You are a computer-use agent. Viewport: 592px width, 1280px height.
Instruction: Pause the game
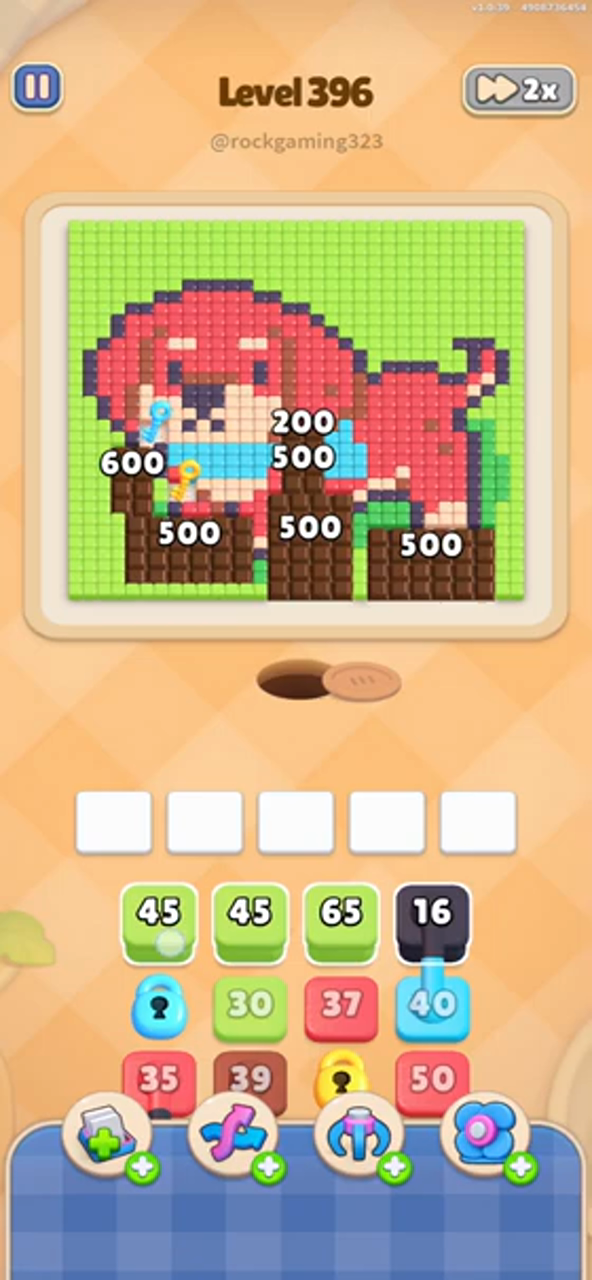[x=37, y=88]
